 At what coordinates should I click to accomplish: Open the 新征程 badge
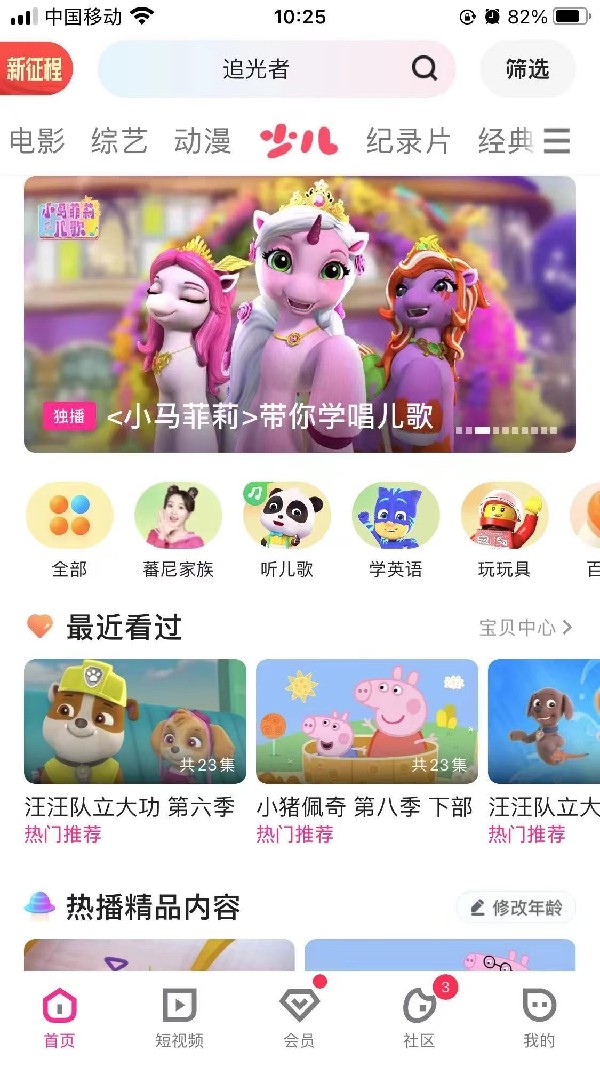(x=35, y=69)
